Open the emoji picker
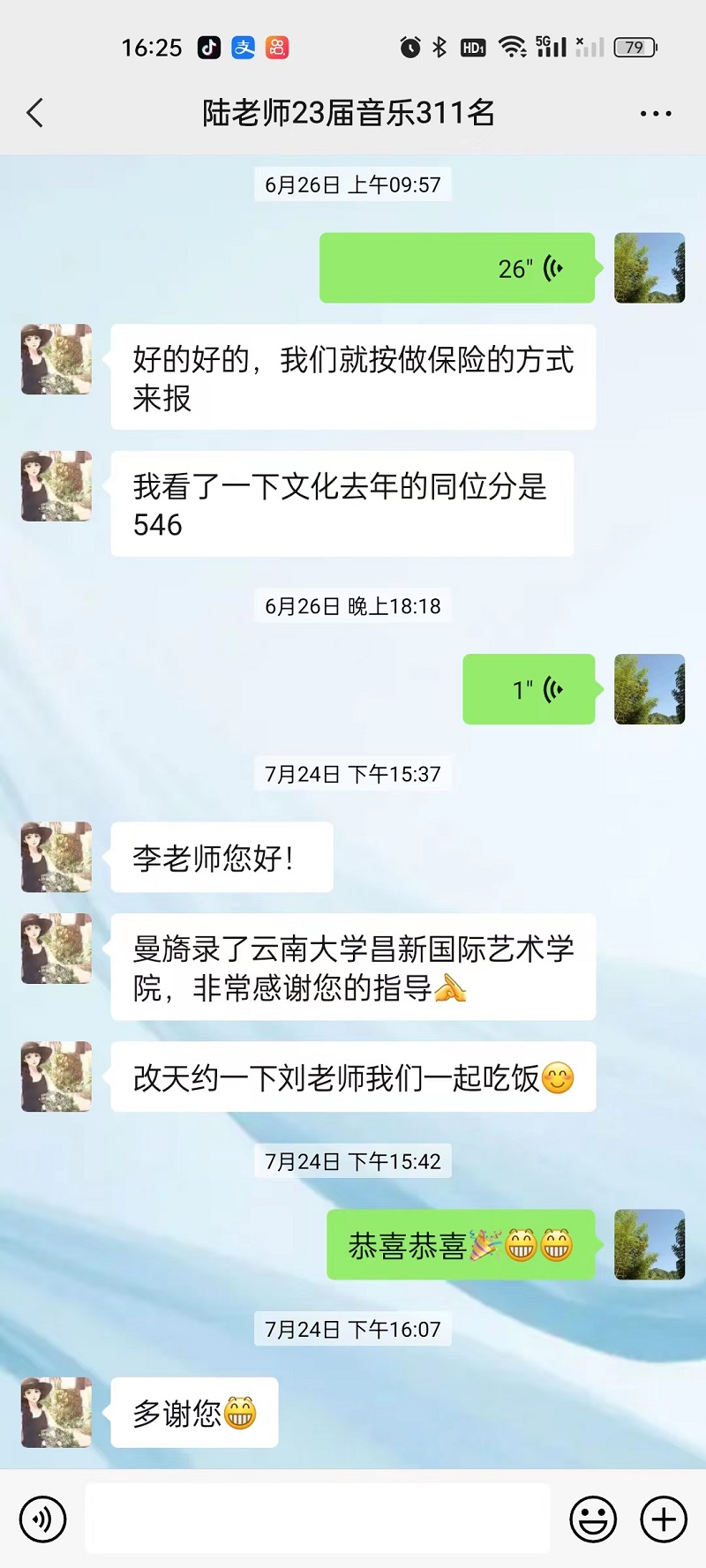Screen dimensions: 706x1568 pyautogui.click(x=593, y=1519)
